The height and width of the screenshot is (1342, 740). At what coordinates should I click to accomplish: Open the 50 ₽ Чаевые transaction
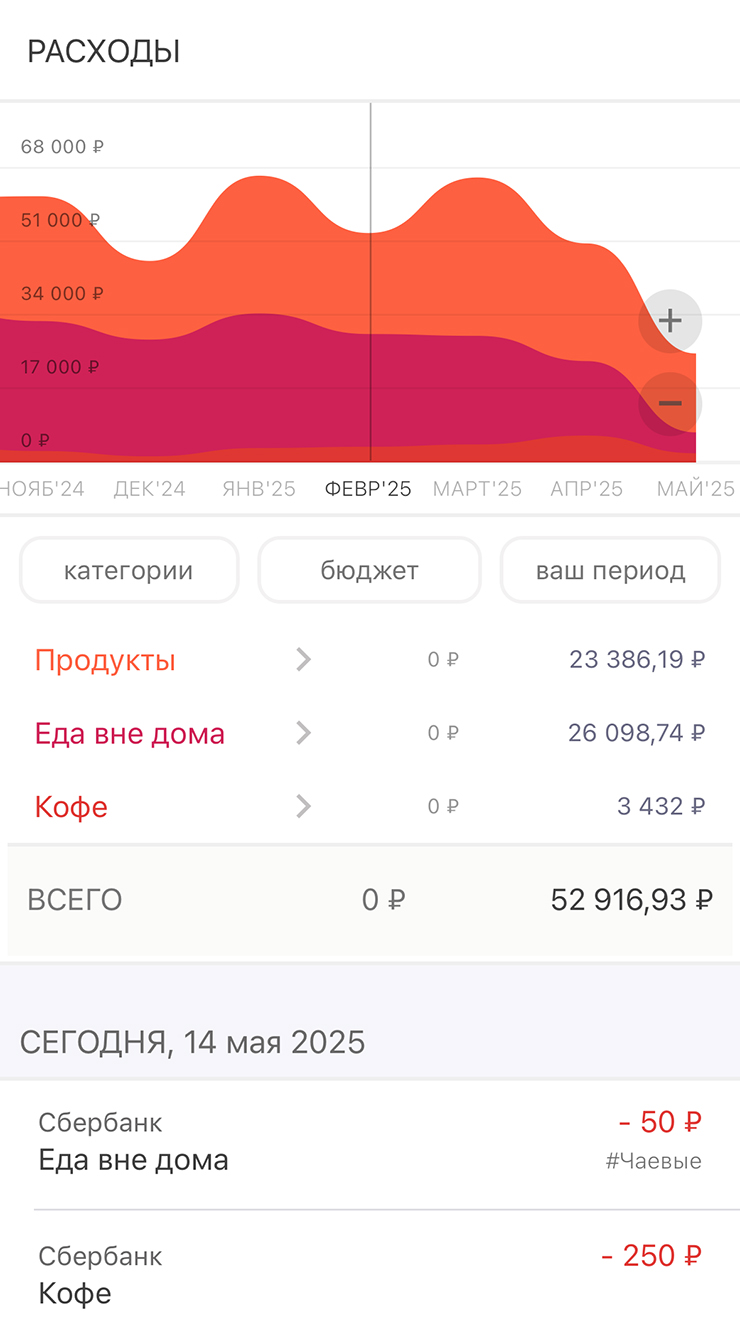370,1143
